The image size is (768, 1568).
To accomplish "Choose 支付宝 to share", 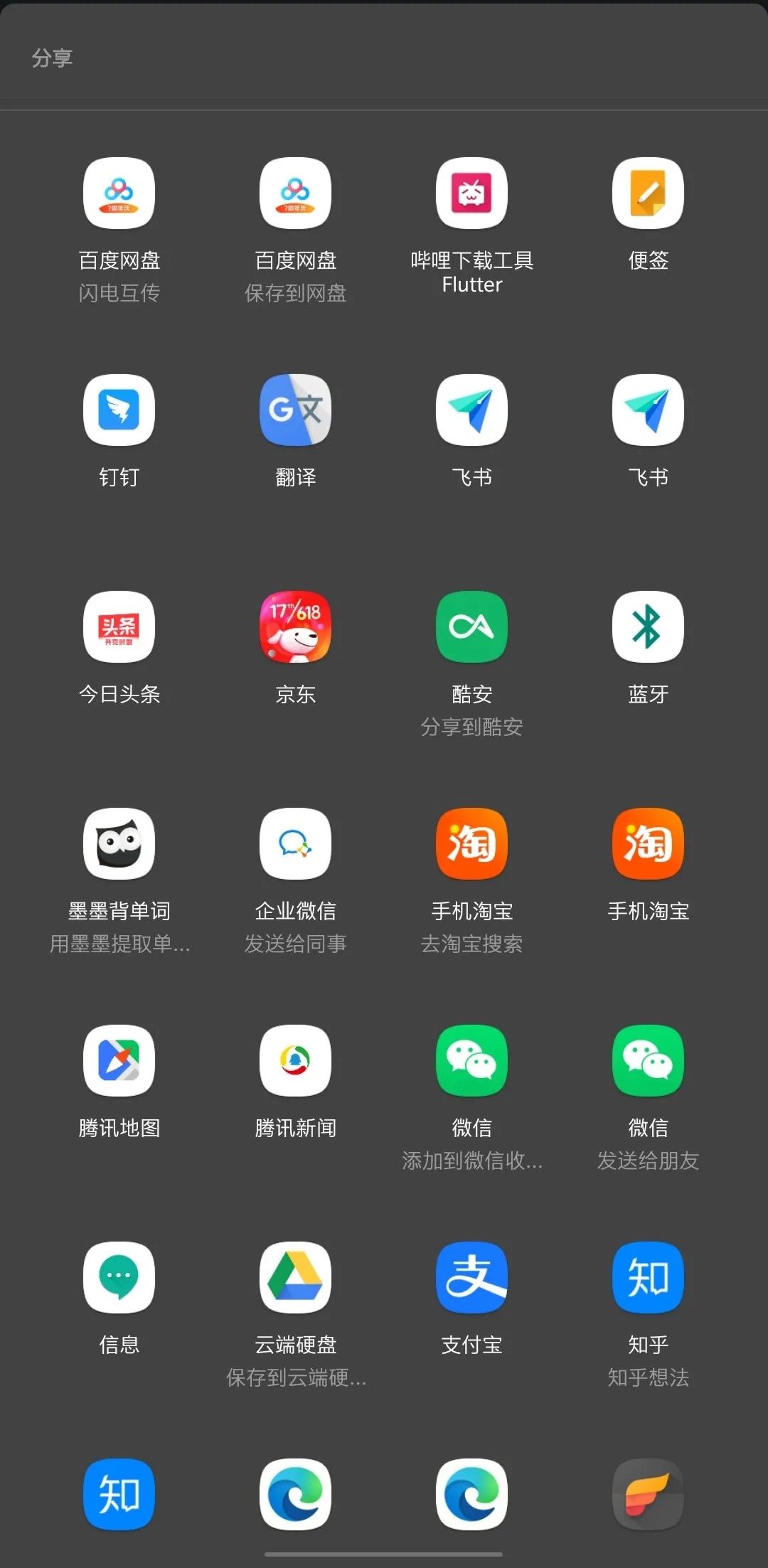I will click(471, 1278).
